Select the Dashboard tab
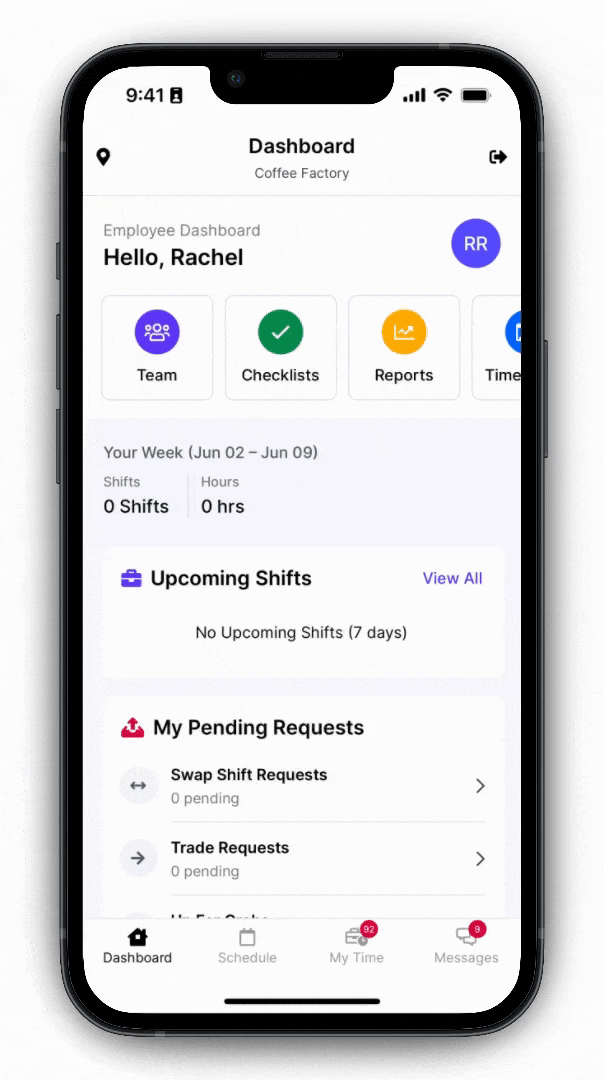Viewport: 604px width, 1080px height. coord(137,946)
